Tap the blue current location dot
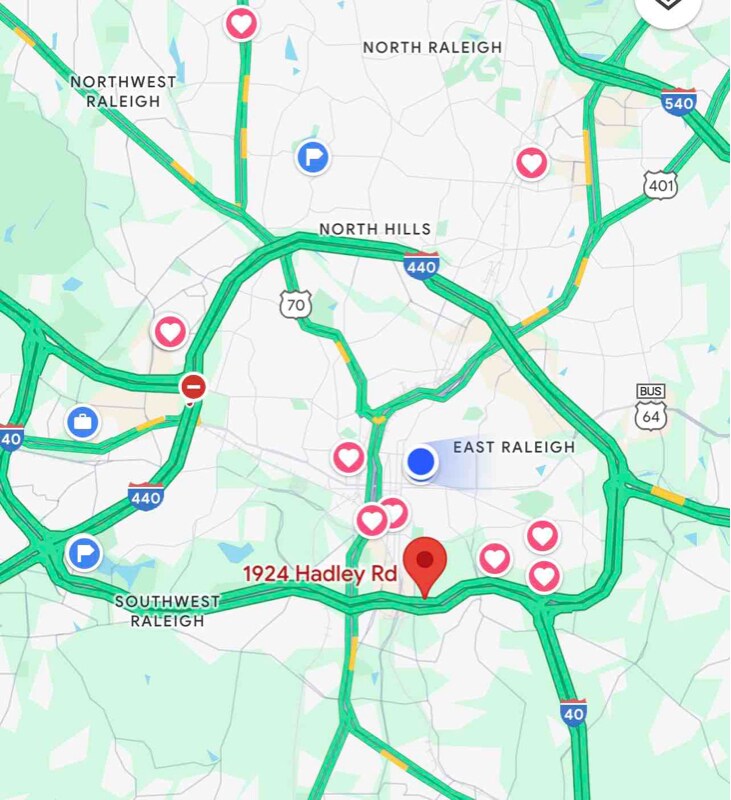 tap(422, 462)
